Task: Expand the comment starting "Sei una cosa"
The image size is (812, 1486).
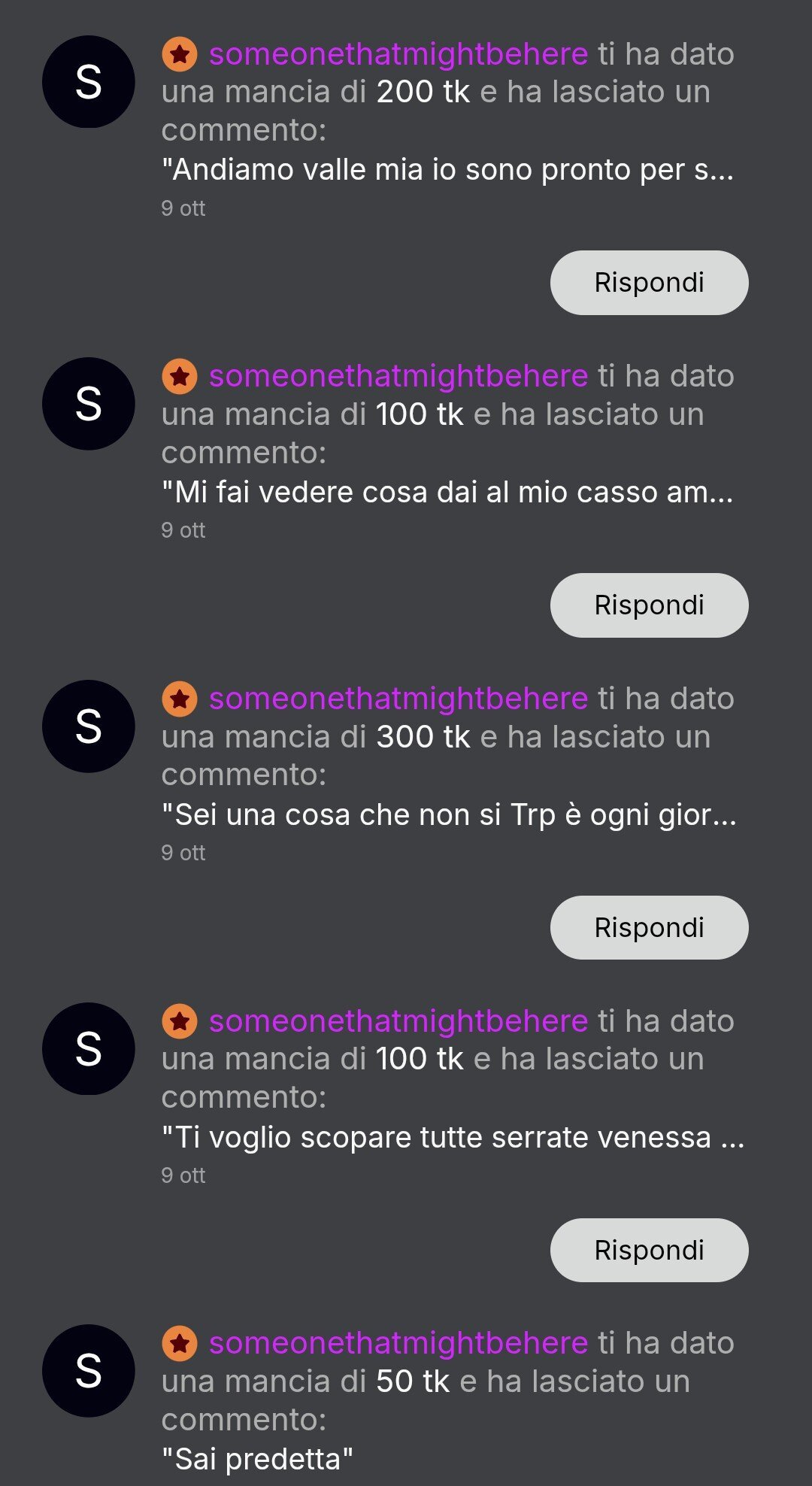Action: [449, 815]
